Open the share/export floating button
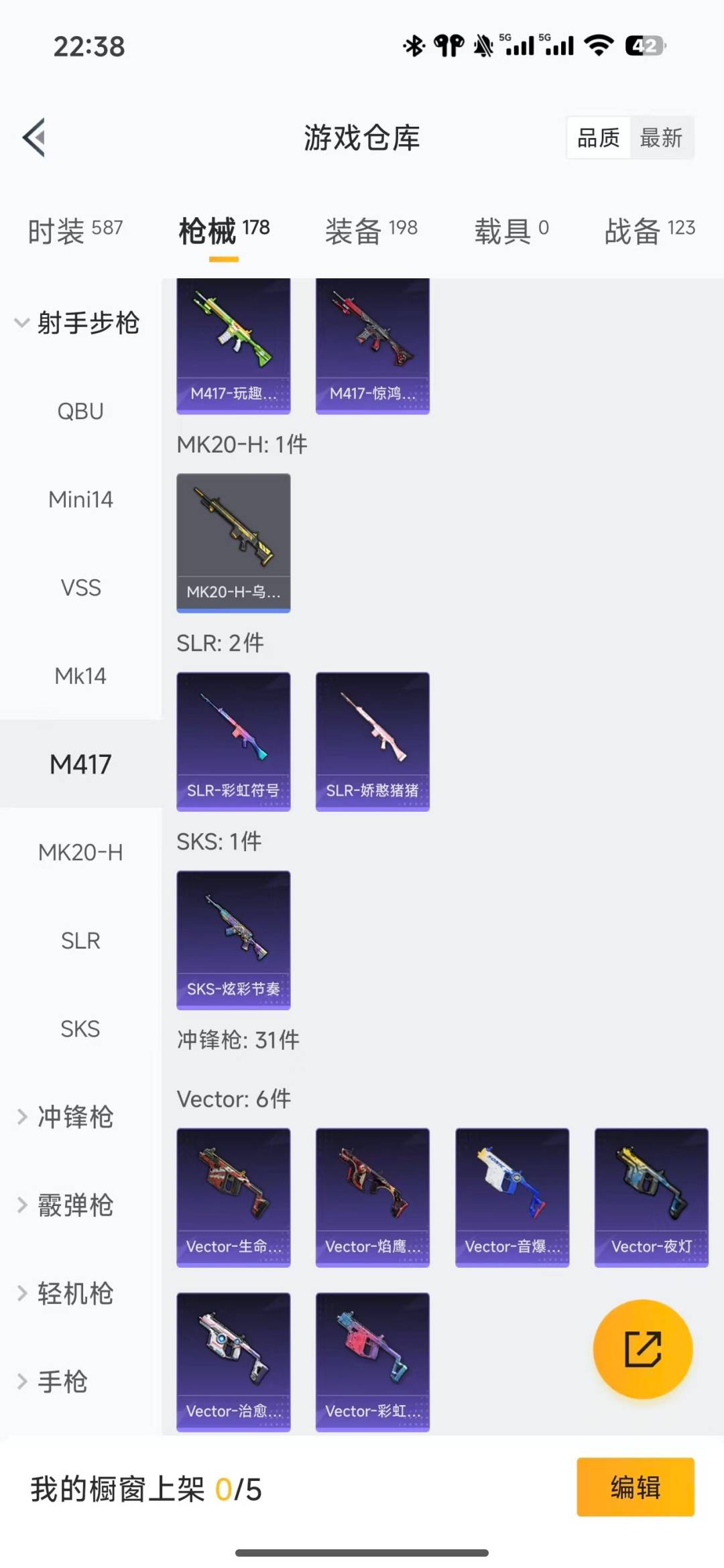 642,1349
